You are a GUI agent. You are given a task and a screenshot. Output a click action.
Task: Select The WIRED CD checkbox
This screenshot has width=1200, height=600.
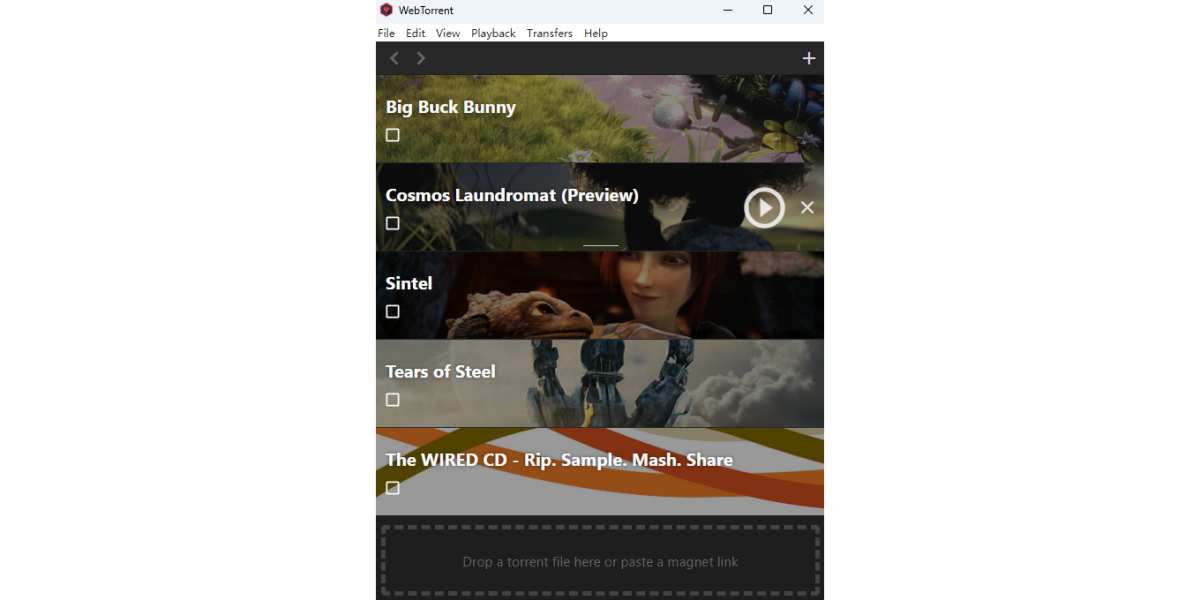(x=393, y=488)
